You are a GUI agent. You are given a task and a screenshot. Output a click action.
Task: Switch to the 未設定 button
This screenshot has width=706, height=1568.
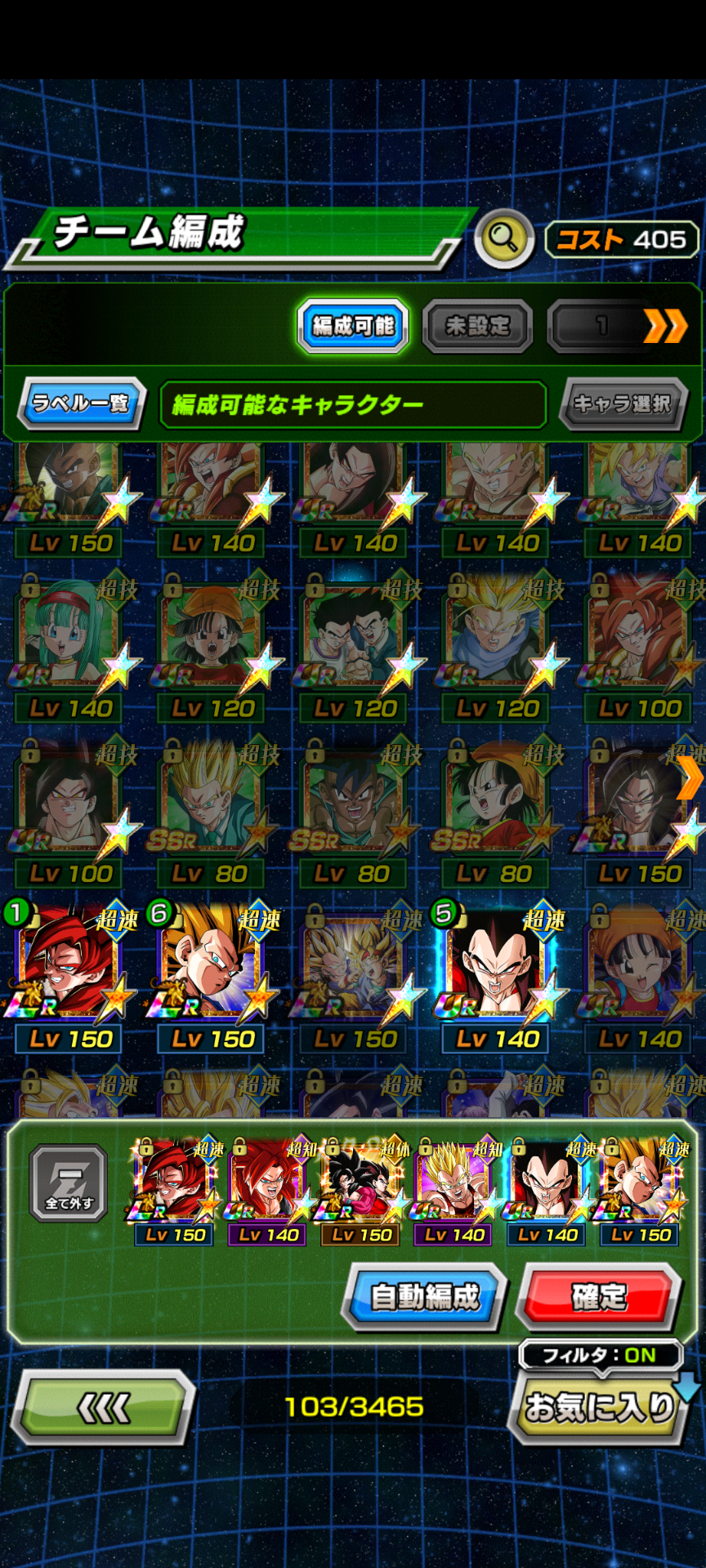click(477, 326)
